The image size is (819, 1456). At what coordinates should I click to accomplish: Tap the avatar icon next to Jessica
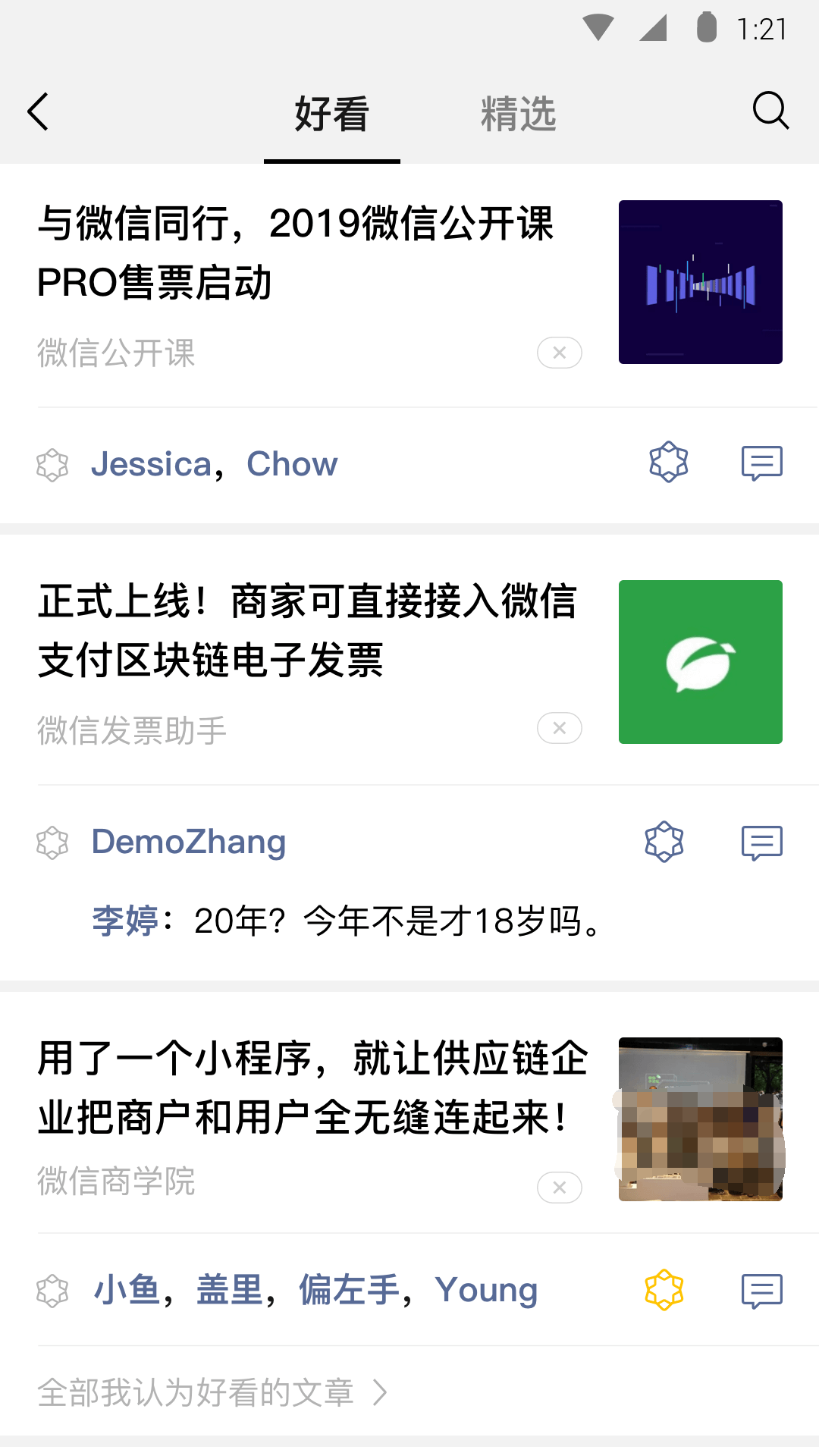click(x=52, y=463)
